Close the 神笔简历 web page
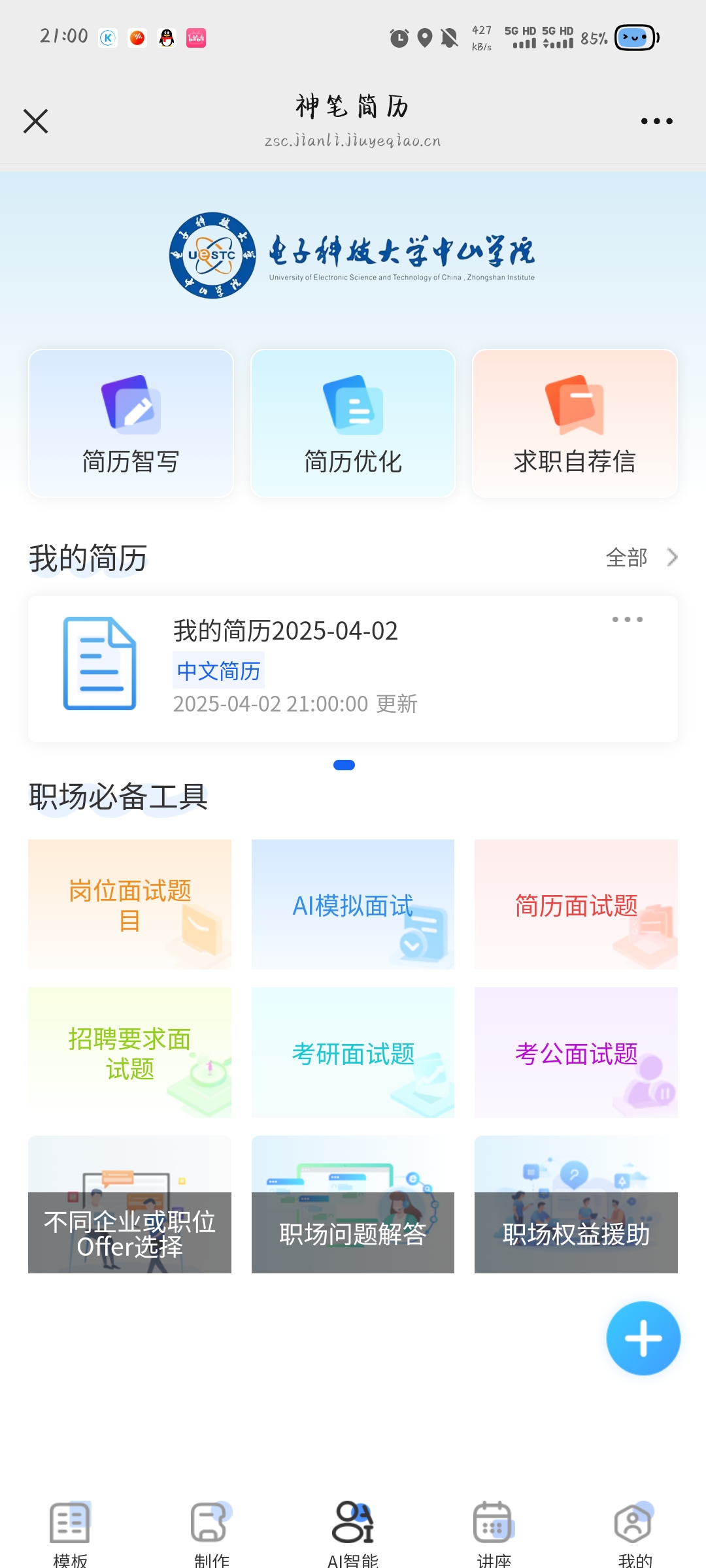The height and width of the screenshot is (1568, 706). [36, 122]
